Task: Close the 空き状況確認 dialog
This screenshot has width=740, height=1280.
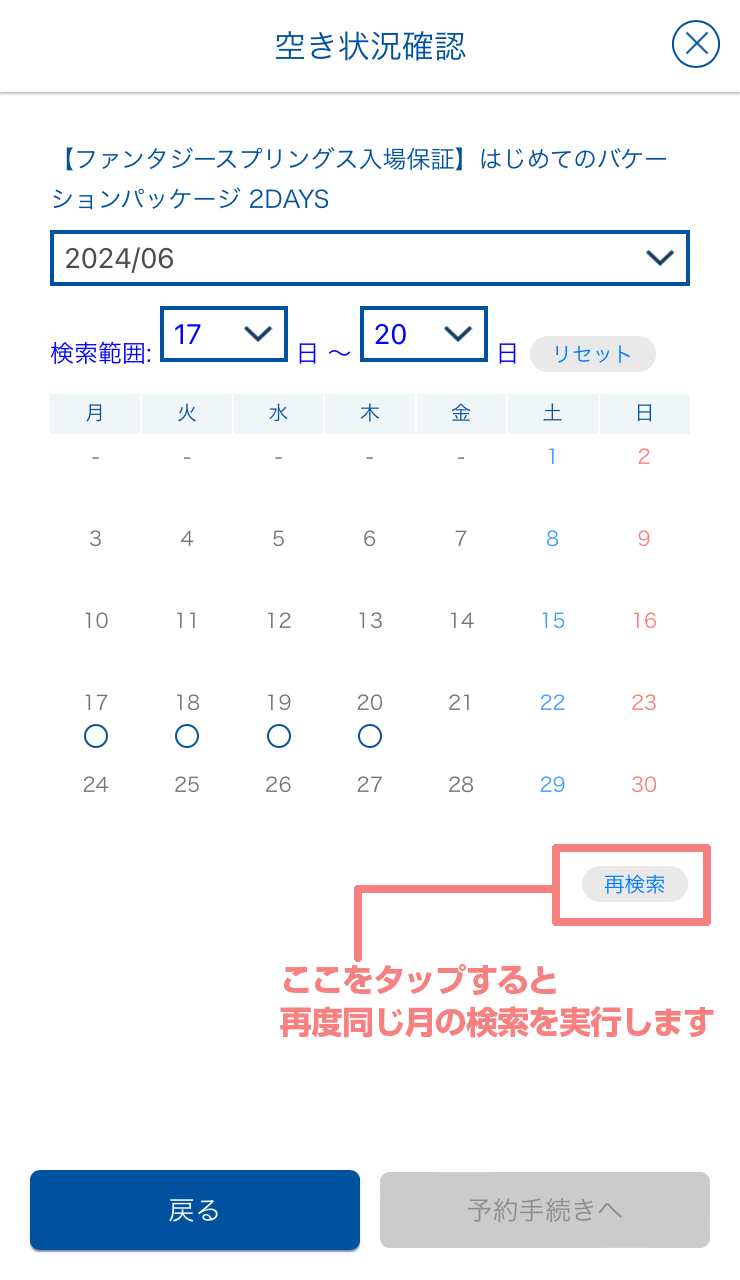Action: click(696, 45)
